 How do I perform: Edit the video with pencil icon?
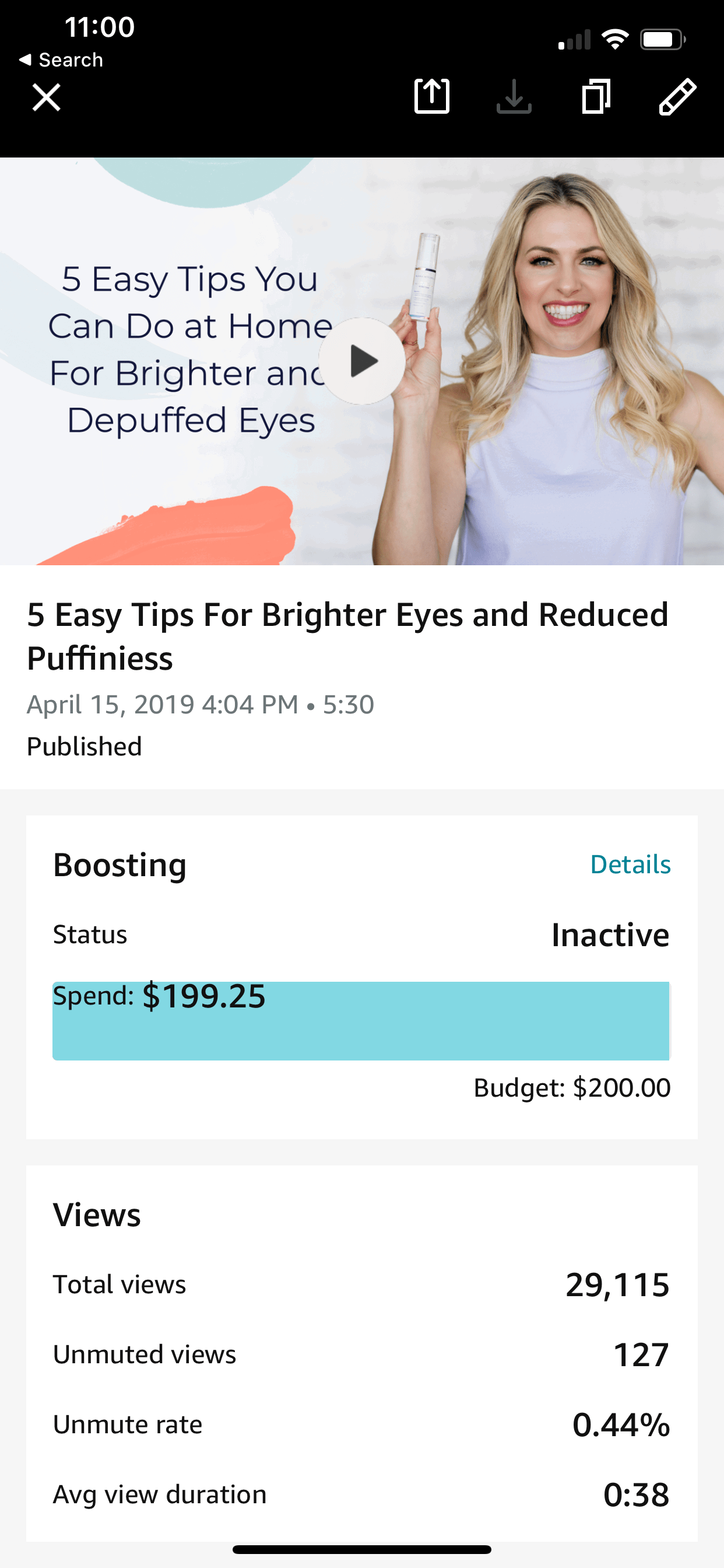coord(678,96)
